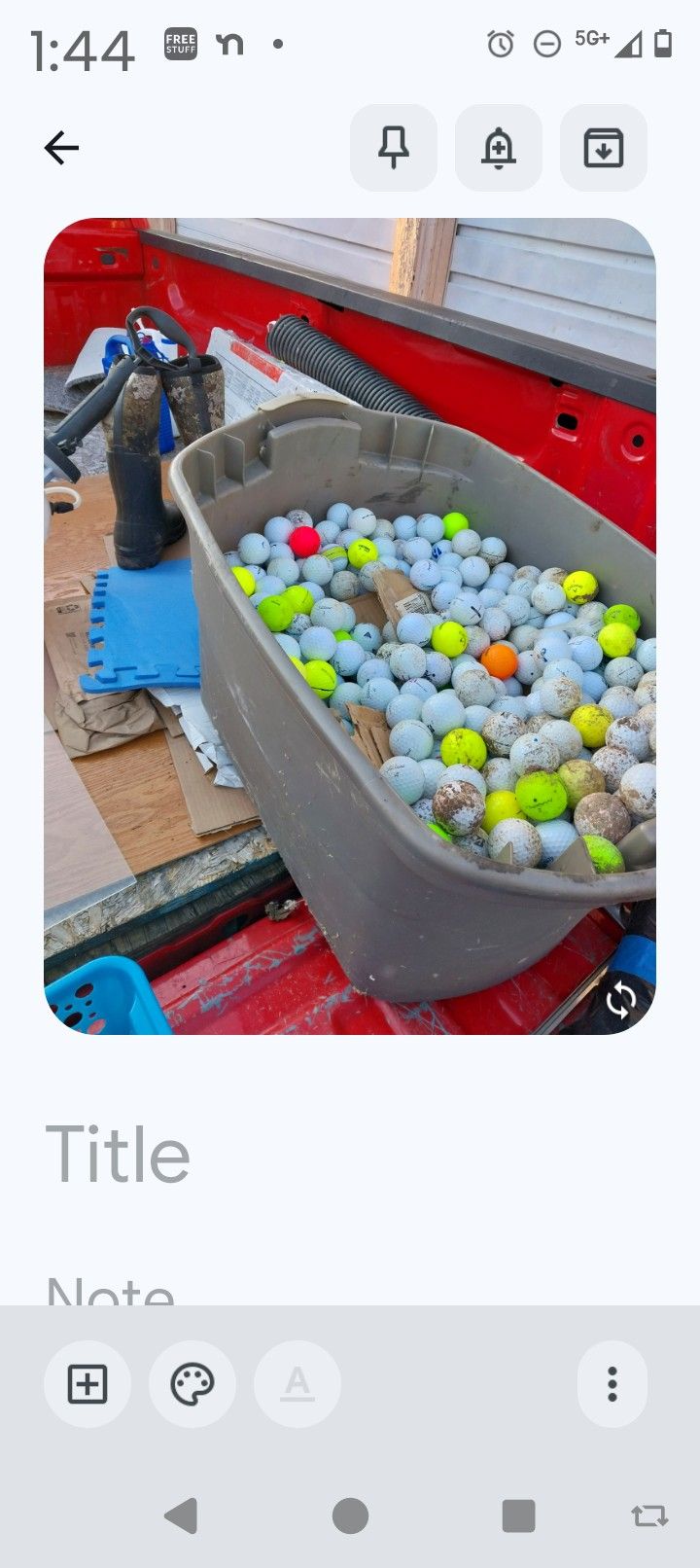The width and height of the screenshot is (700, 1568).
Task: Go back to the notes list
Action: click(x=61, y=148)
